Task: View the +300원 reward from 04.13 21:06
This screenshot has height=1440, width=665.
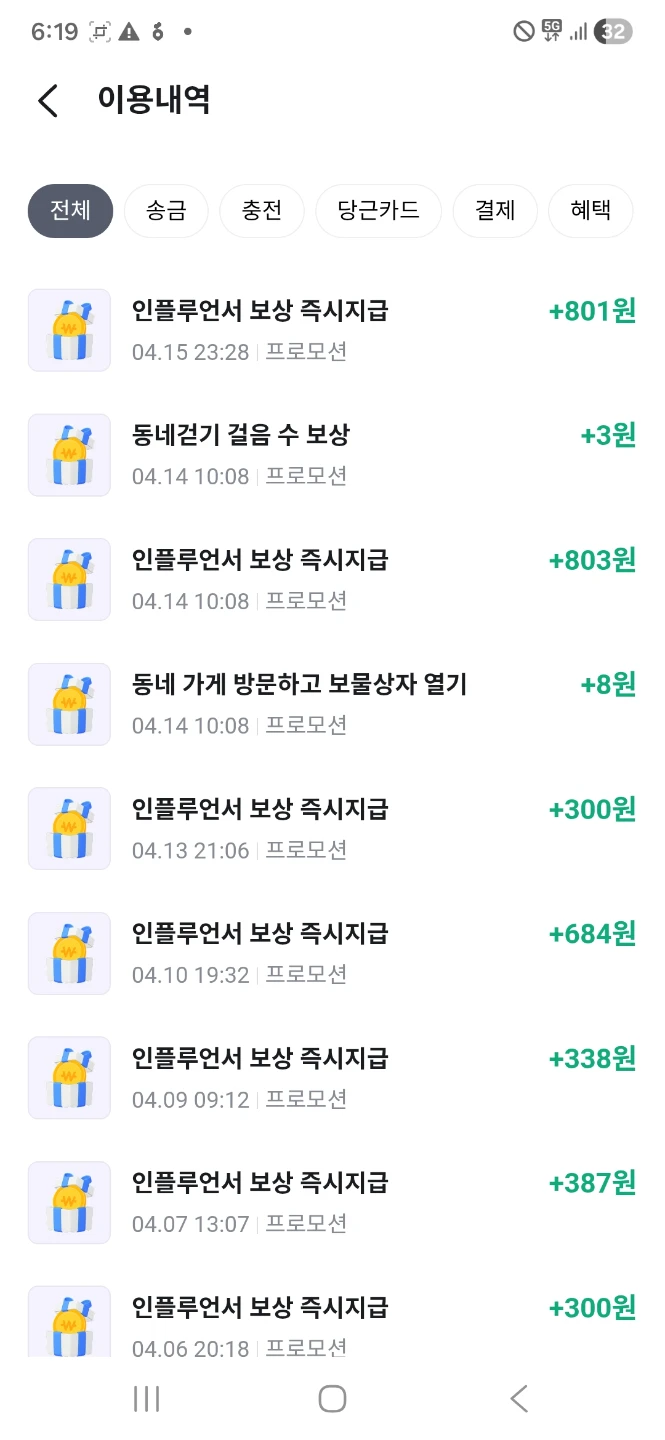Action: 332,828
